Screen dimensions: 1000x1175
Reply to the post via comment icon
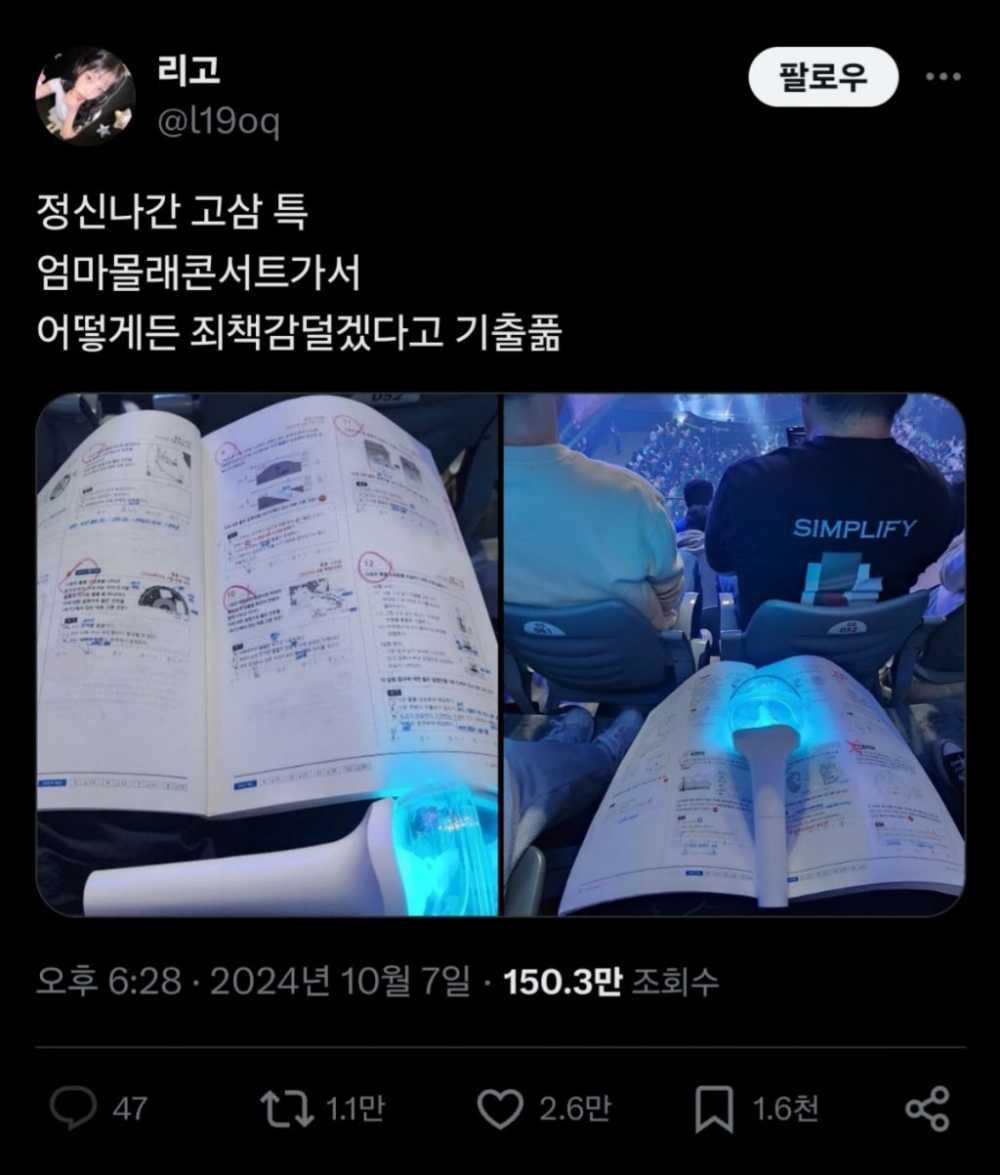click(x=74, y=1108)
